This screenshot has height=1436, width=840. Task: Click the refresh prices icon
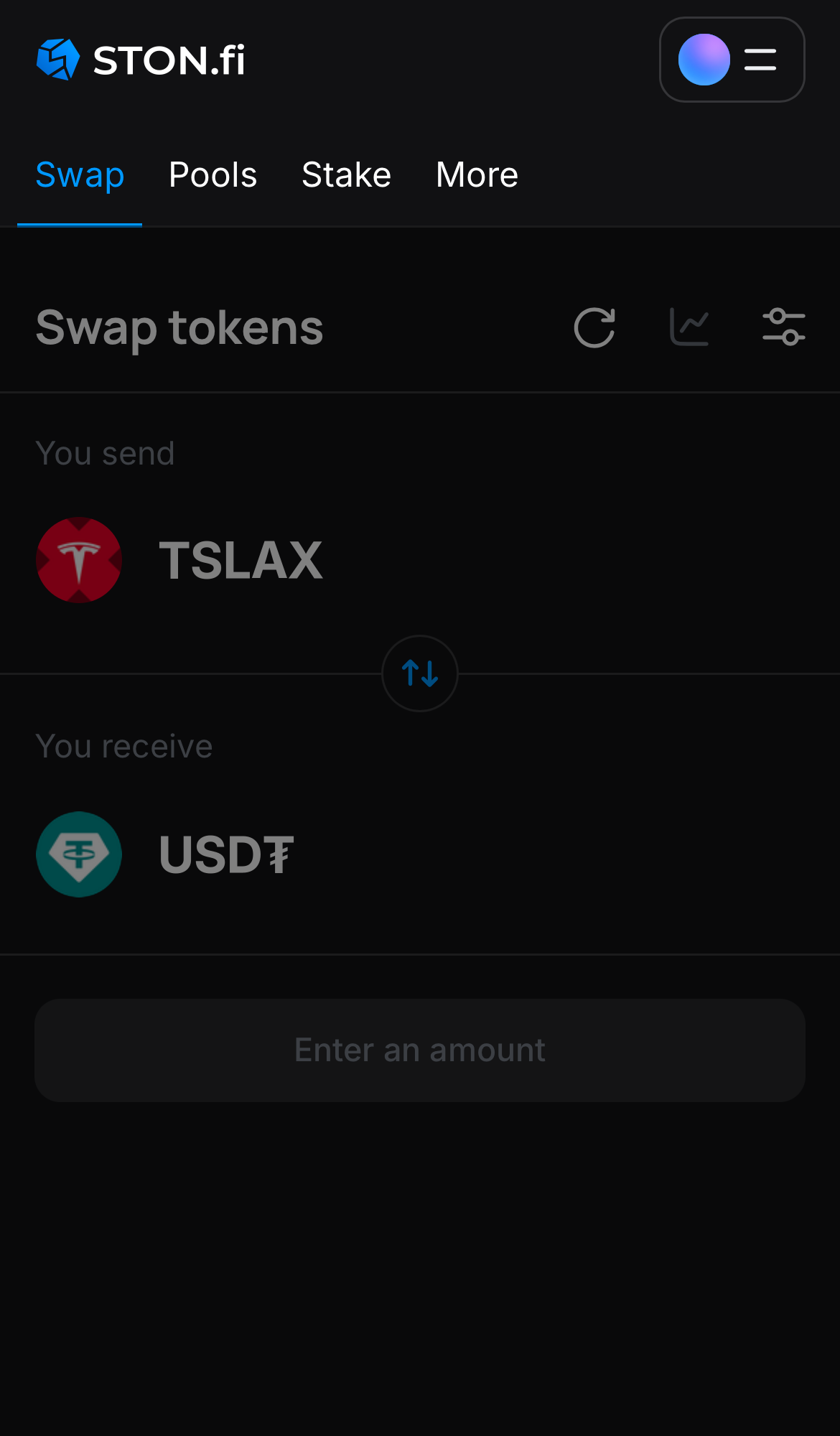pos(594,327)
